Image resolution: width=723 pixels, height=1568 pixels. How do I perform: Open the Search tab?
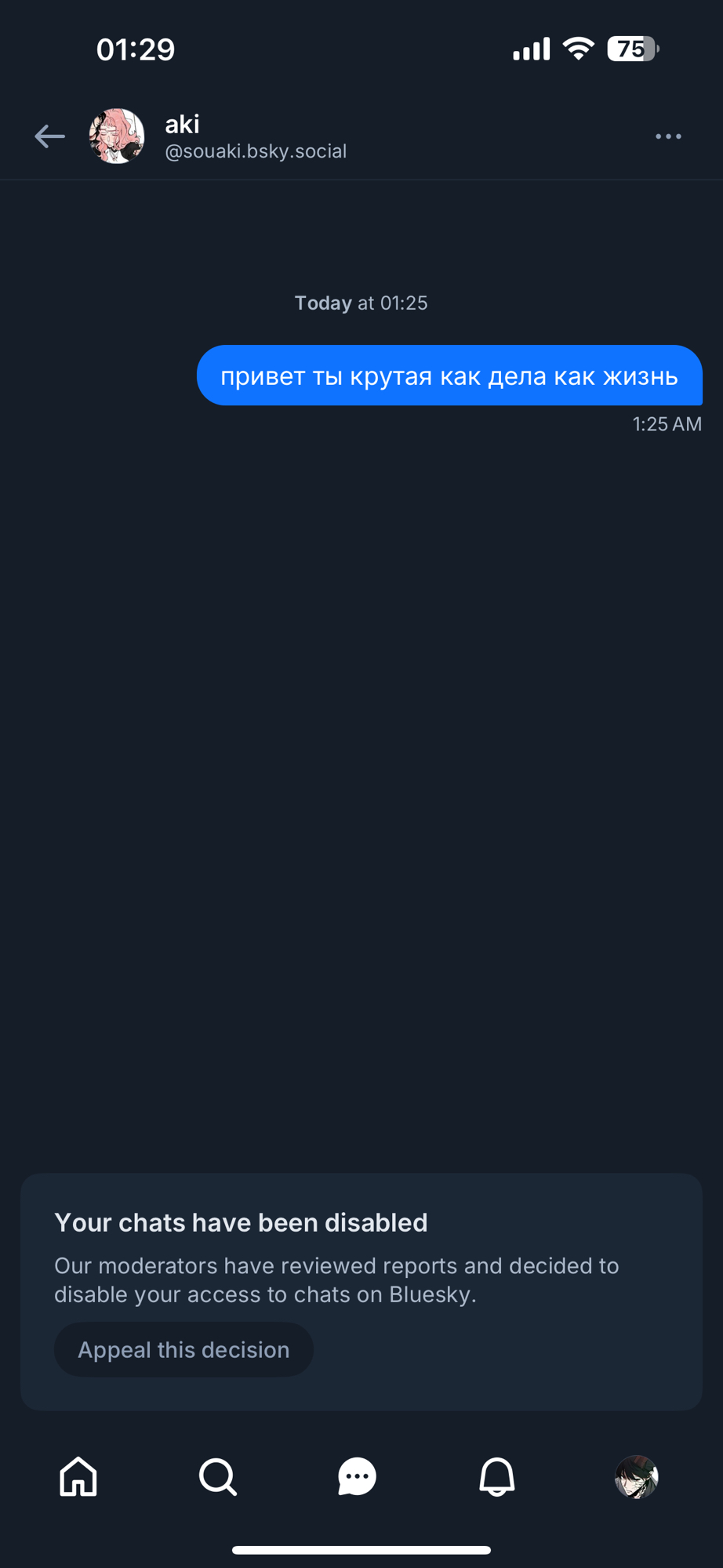tap(217, 1477)
